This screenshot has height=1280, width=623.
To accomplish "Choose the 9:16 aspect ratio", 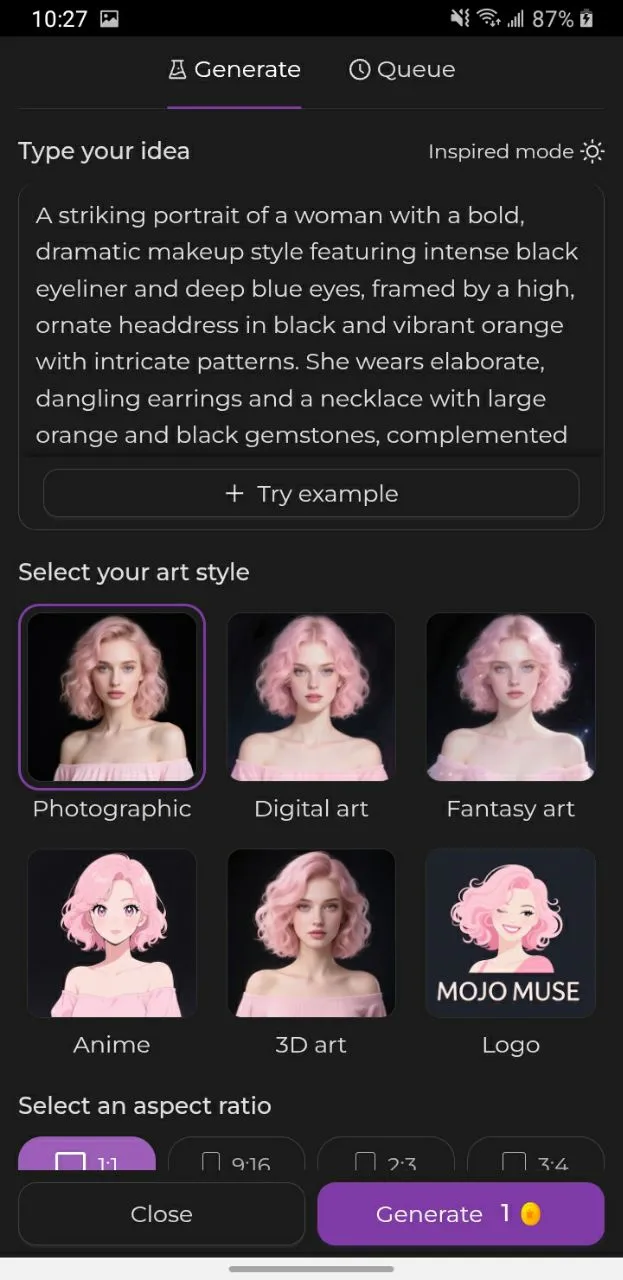I will click(x=236, y=1160).
